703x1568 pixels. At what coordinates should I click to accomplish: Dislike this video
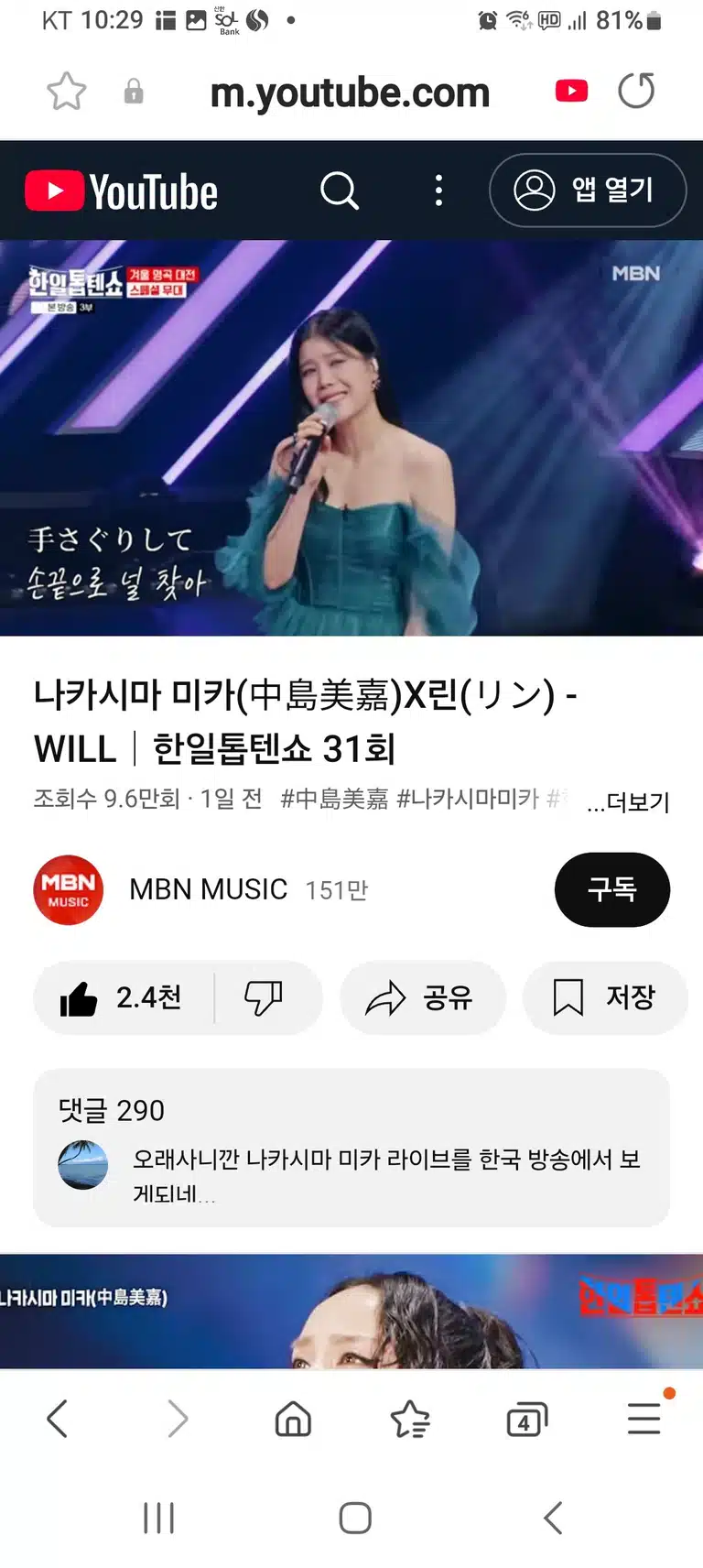(x=264, y=997)
